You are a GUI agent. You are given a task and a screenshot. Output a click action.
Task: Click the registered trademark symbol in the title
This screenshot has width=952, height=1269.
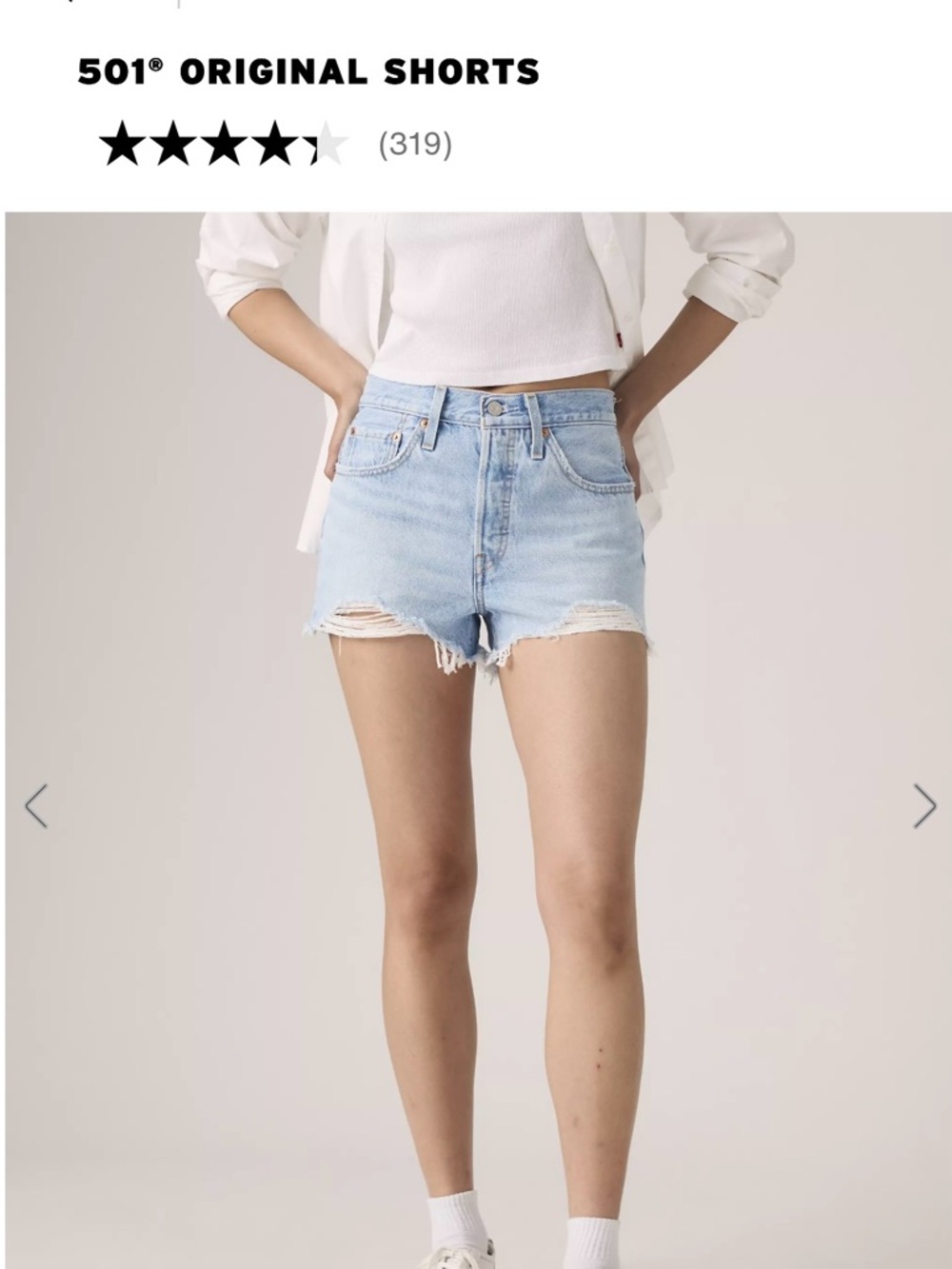tap(156, 63)
